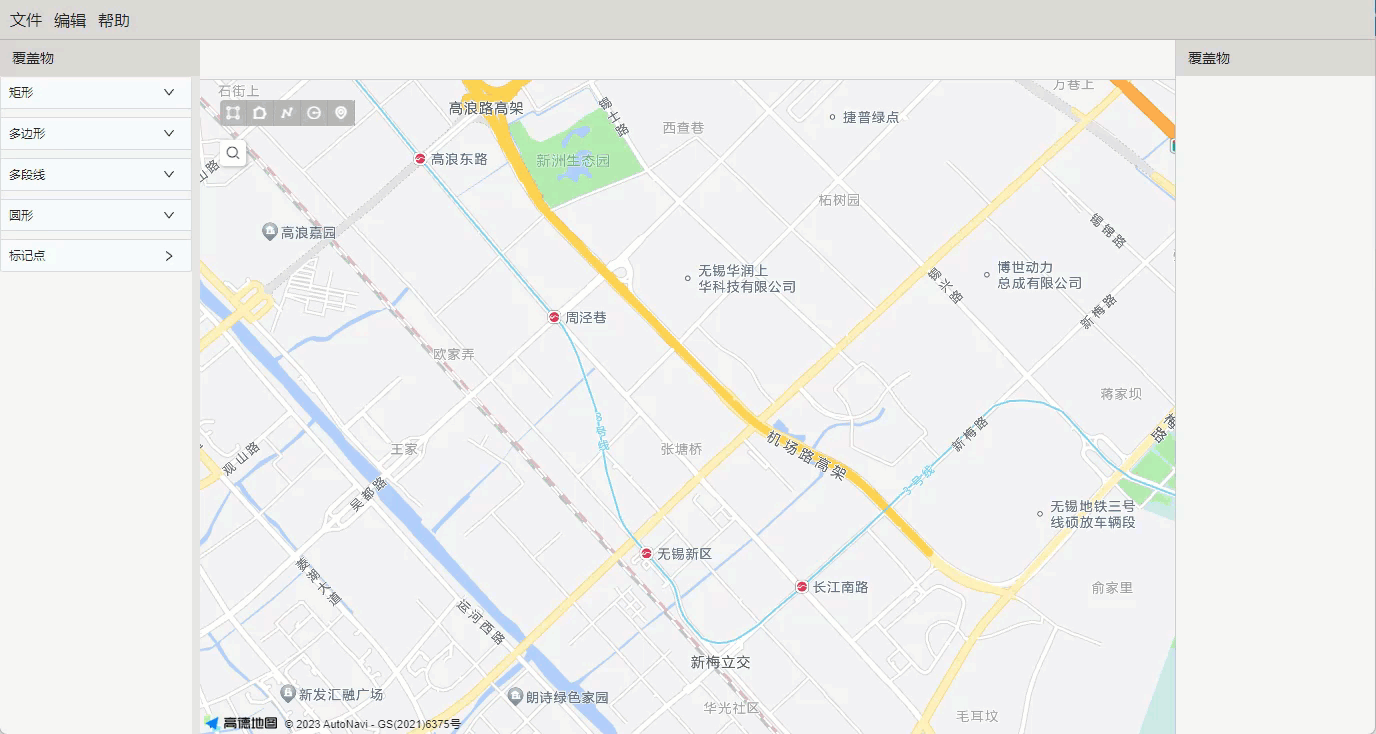Open the map search magnifier
Image resolution: width=1376 pixels, height=734 pixels.
[x=233, y=153]
